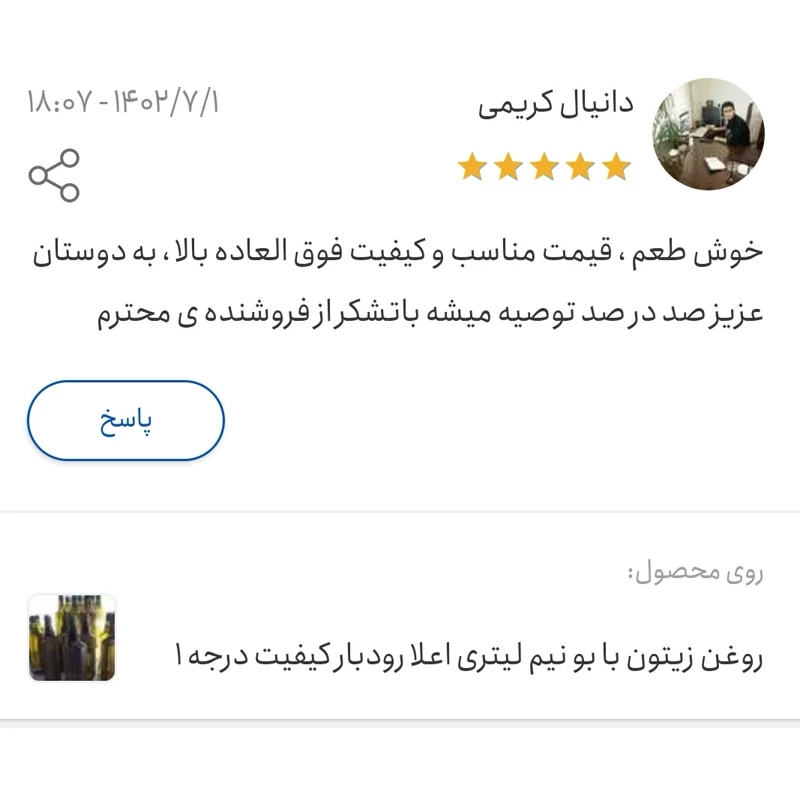Open Danial Karimi's profile picture
The height and width of the screenshot is (800, 800).
708,134
